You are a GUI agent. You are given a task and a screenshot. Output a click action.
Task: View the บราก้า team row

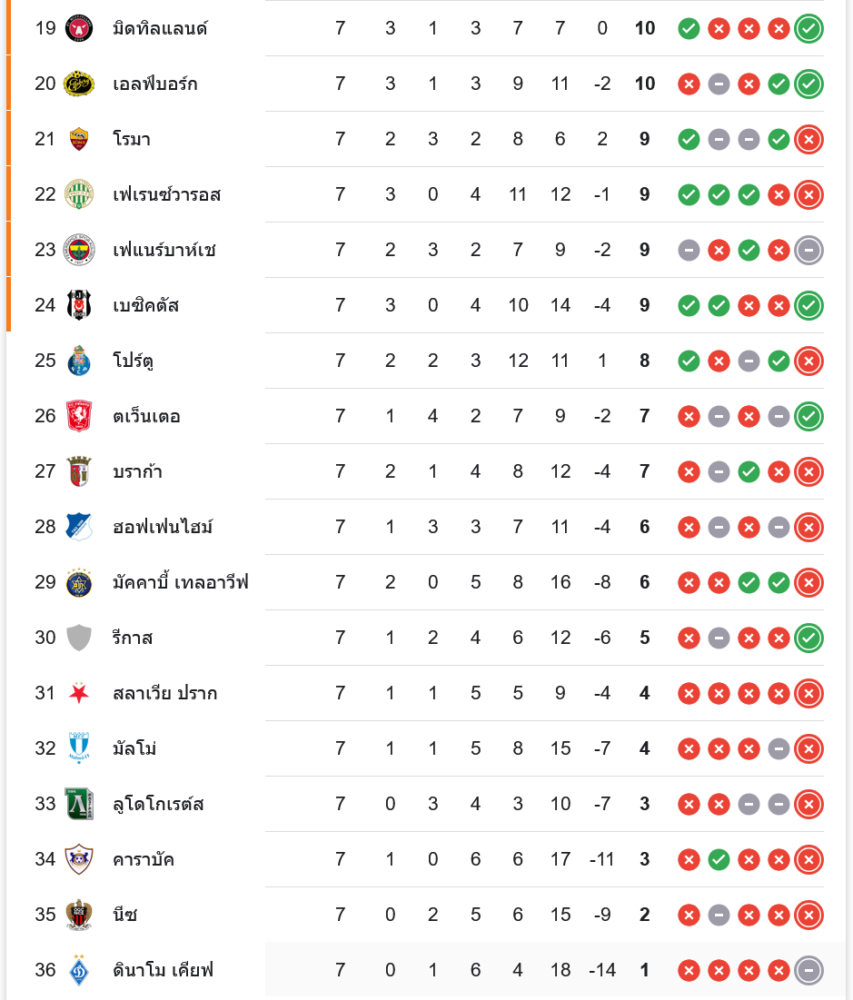pos(138,471)
